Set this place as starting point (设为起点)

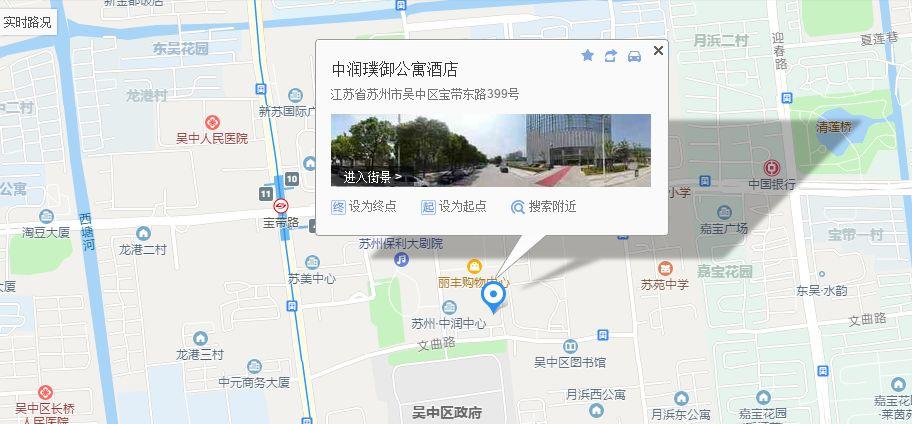point(454,207)
